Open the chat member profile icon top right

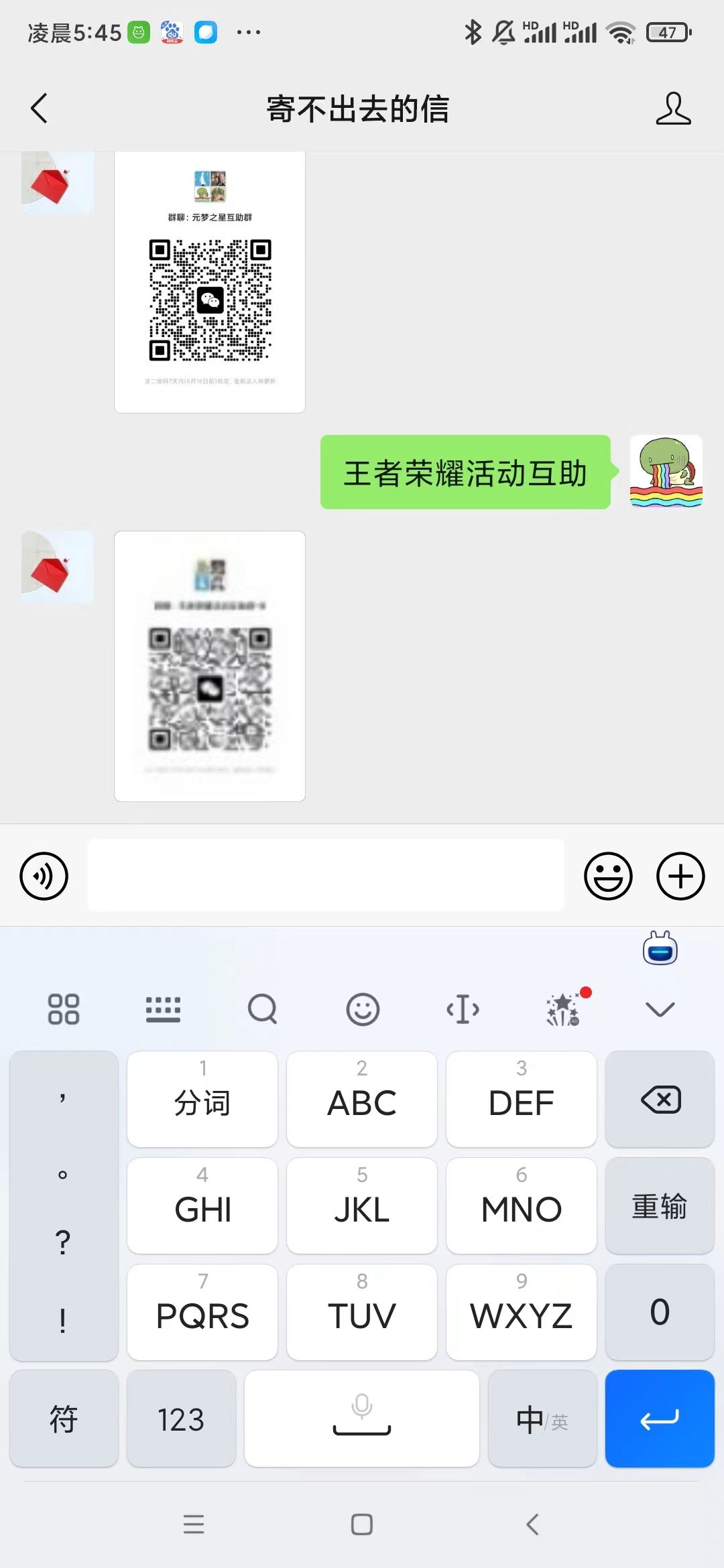click(x=674, y=109)
